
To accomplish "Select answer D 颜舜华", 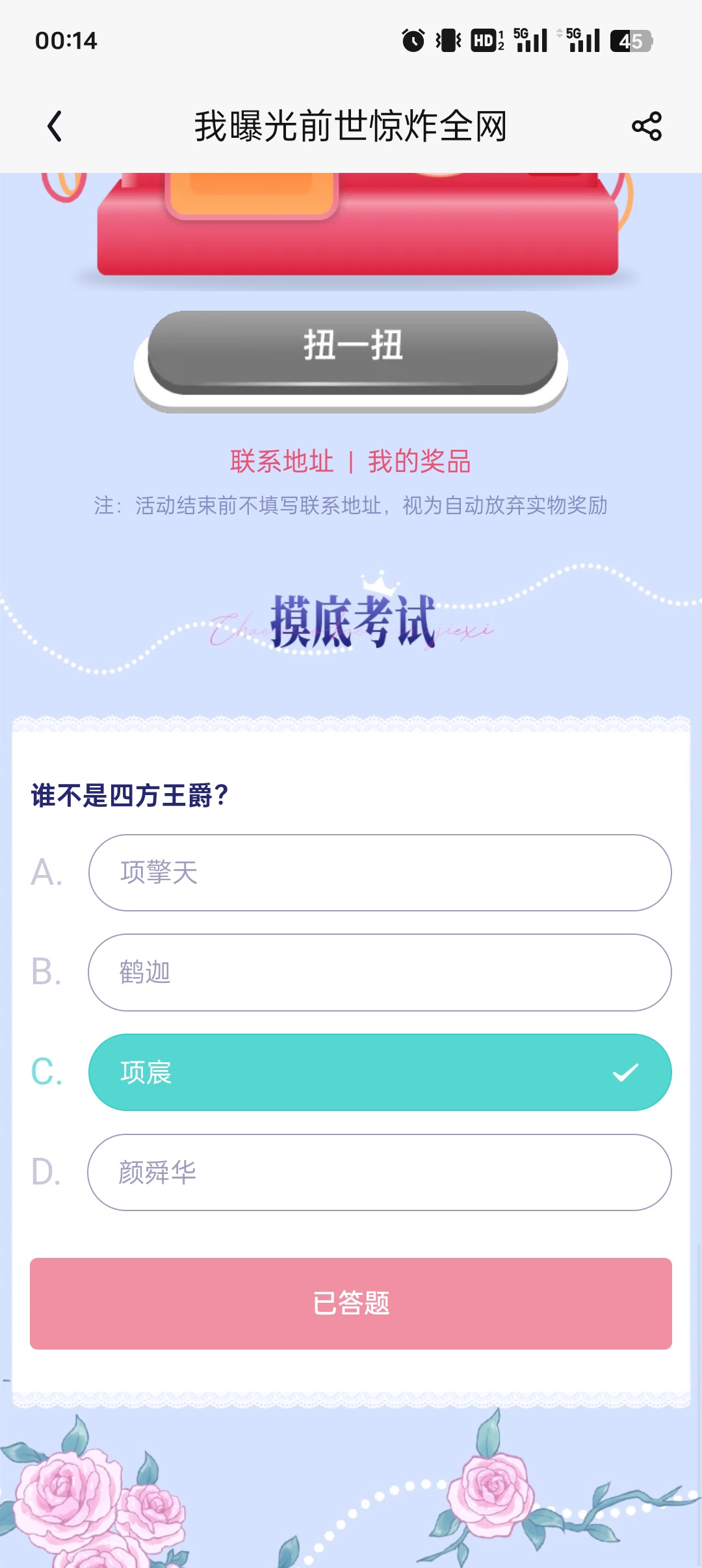I will [380, 1172].
